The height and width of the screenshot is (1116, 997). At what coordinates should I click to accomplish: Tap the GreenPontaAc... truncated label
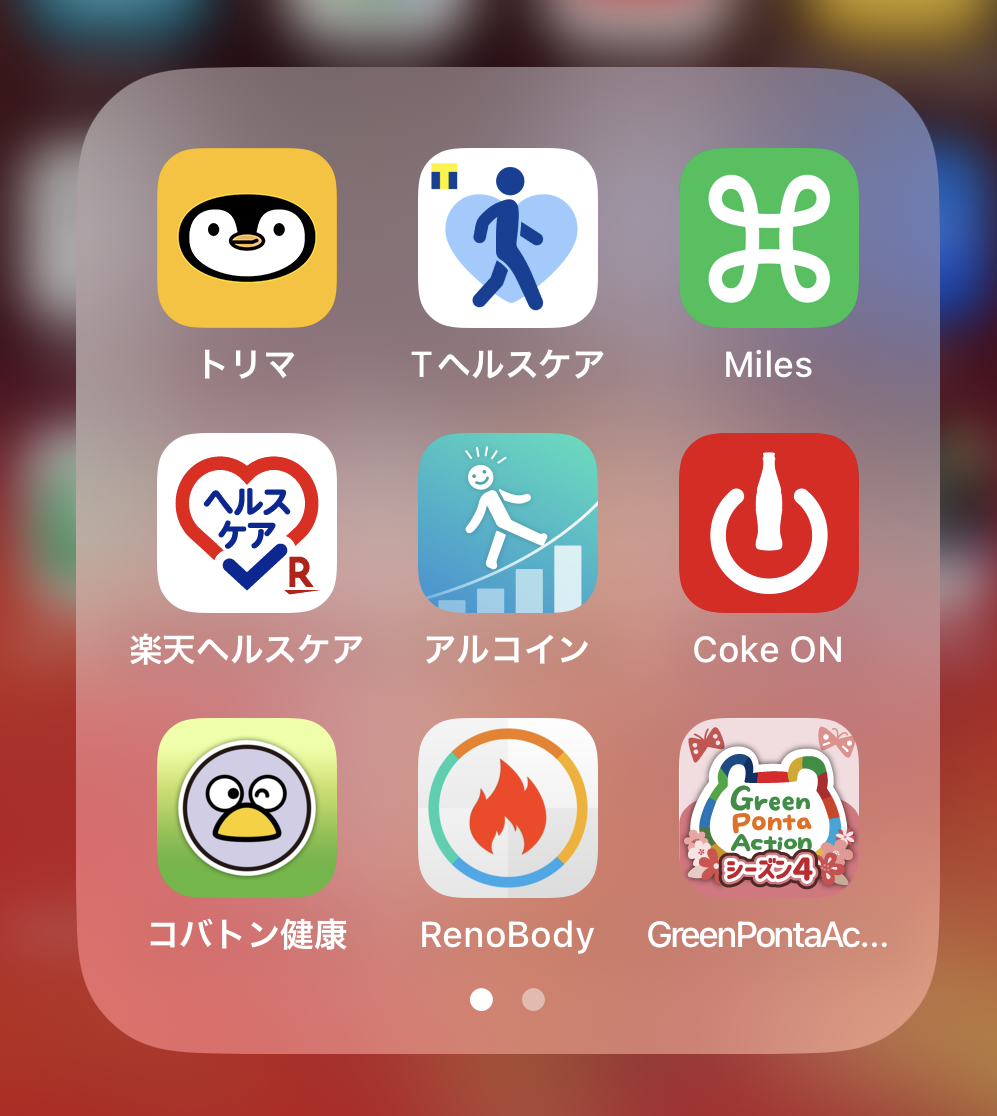point(767,936)
